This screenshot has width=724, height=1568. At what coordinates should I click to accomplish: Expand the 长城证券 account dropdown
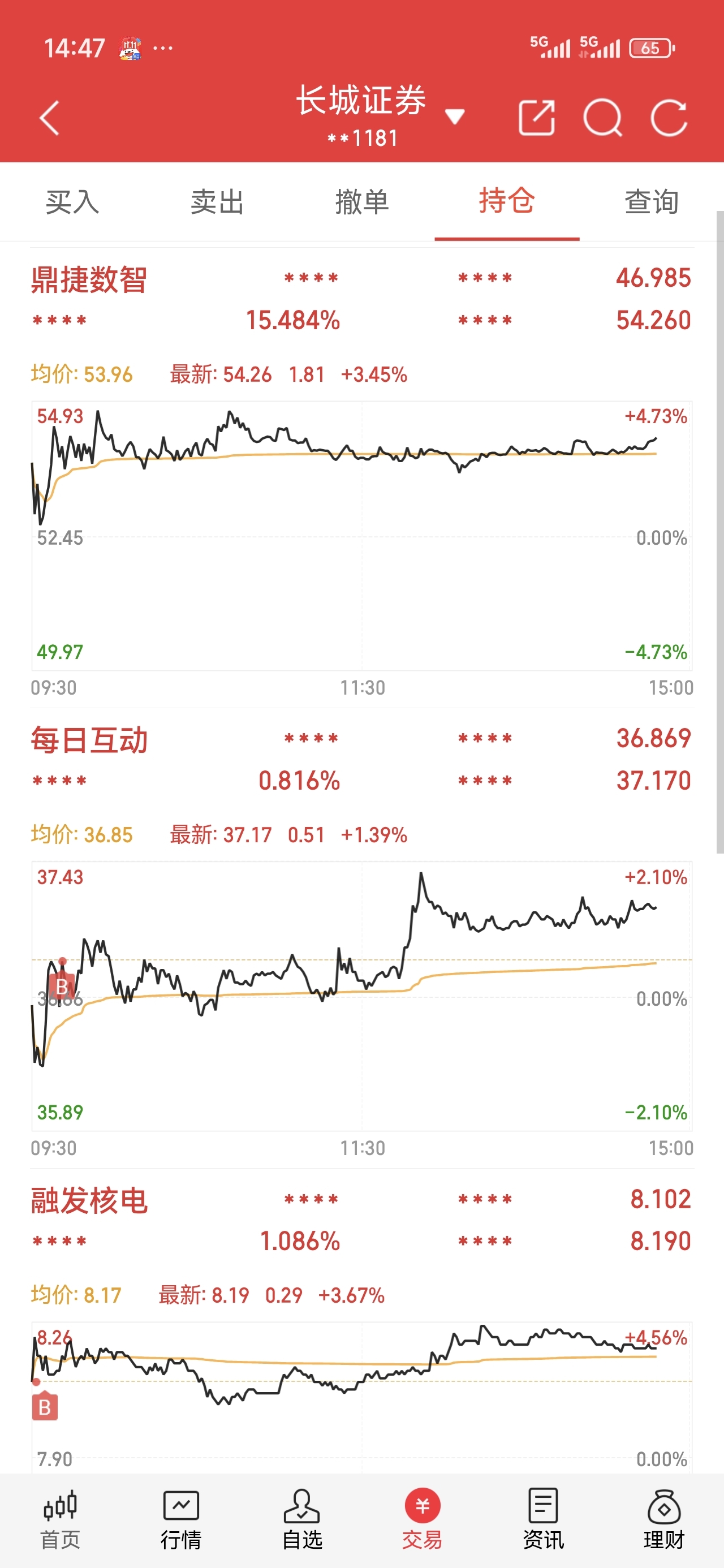tap(454, 115)
